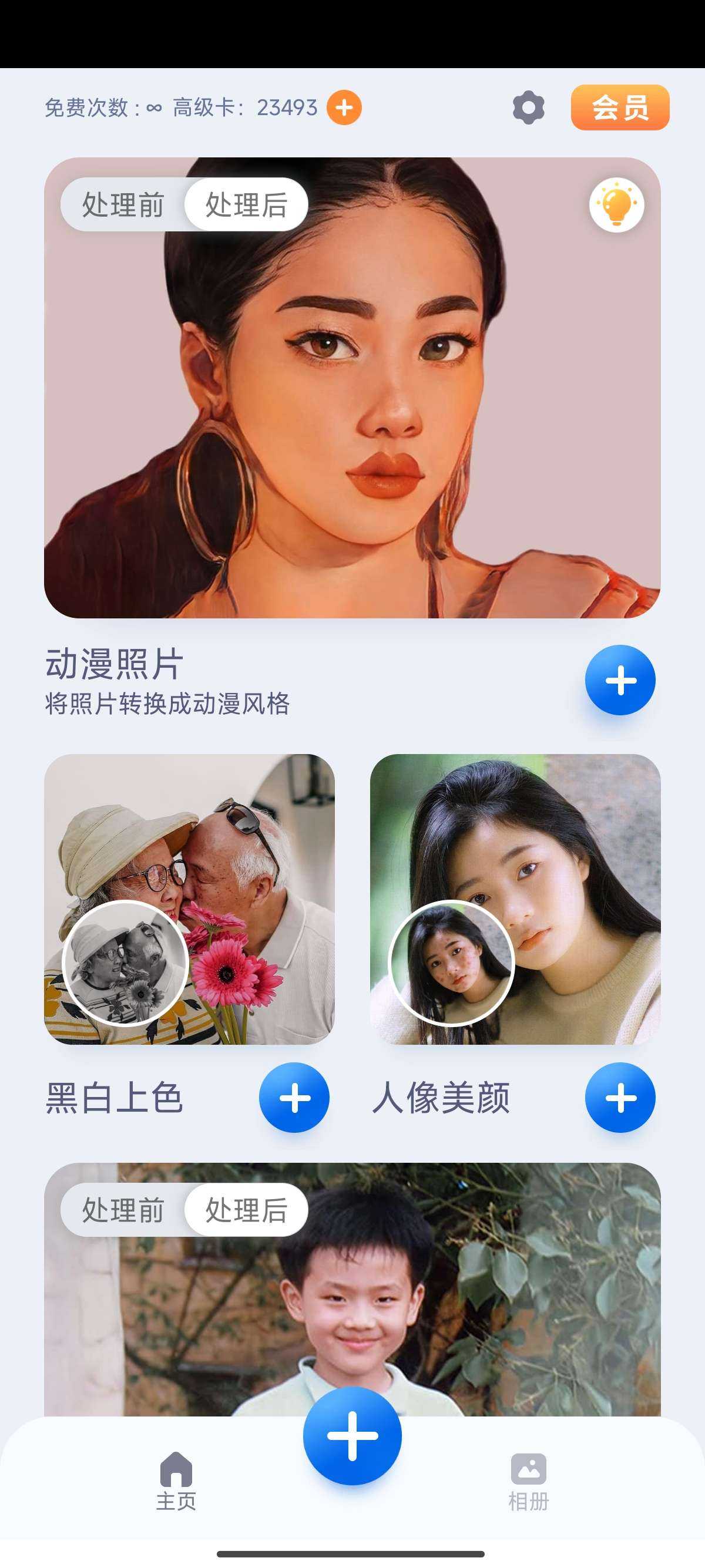
Task: Tap the large center plus button
Action: click(352, 1436)
